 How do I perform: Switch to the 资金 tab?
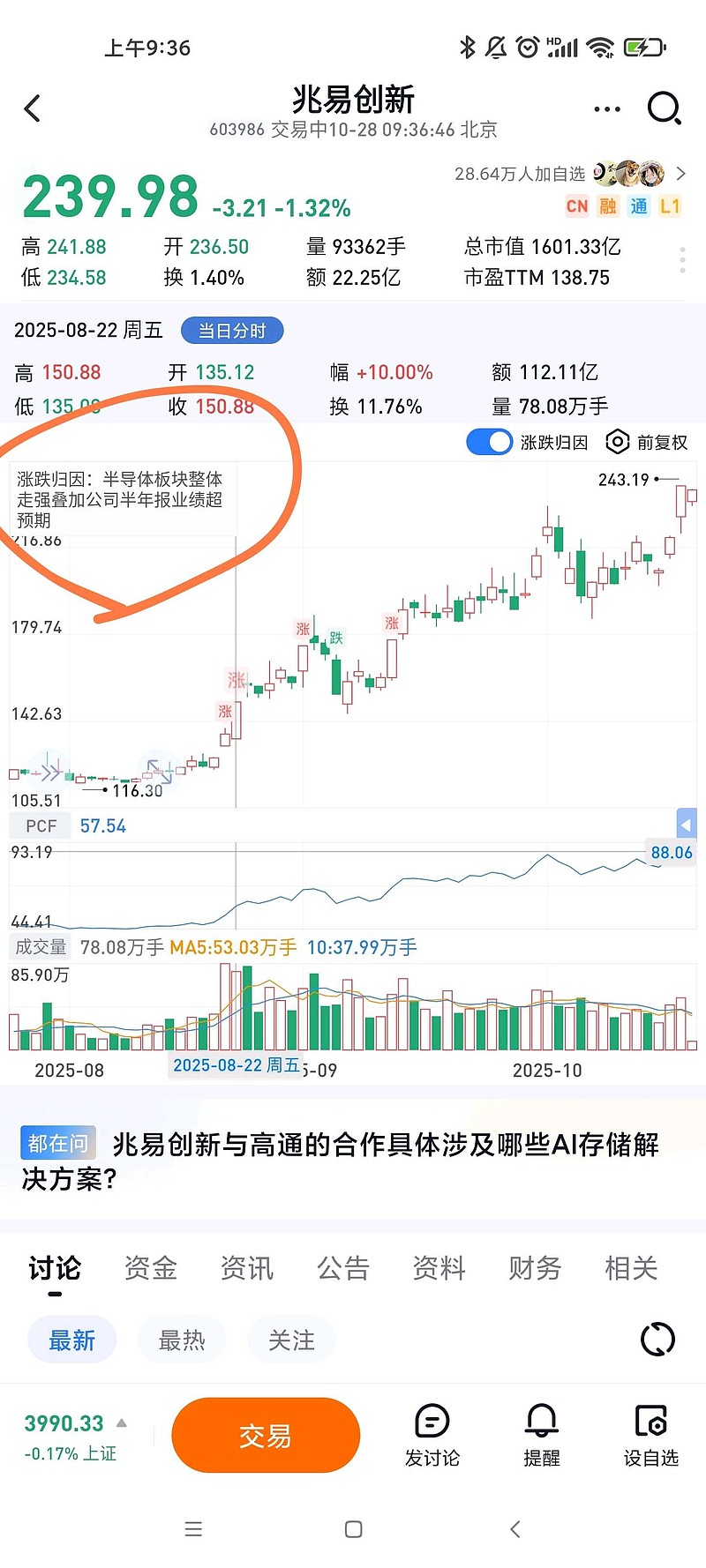point(150,1268)
